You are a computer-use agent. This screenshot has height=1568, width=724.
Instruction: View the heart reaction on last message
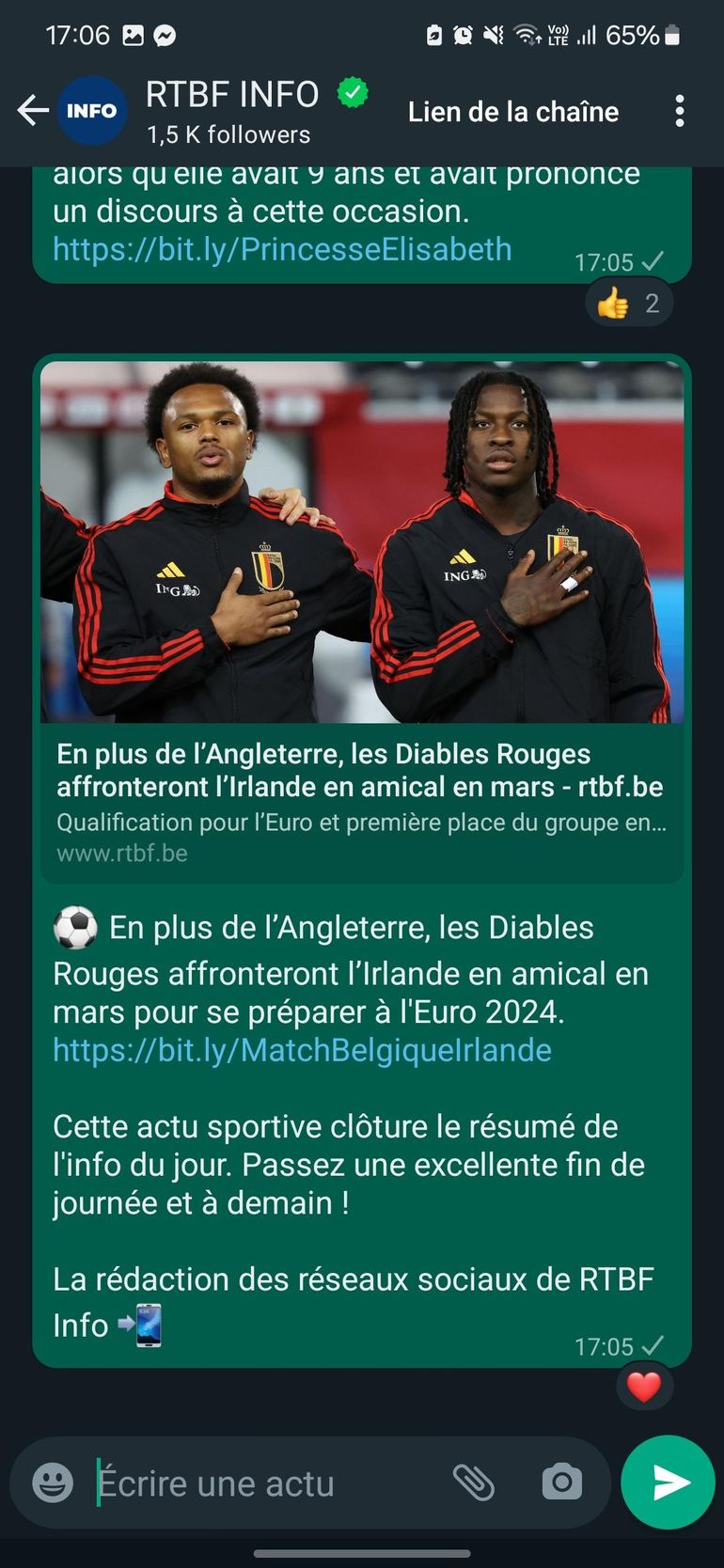(x=644, y=1387)
